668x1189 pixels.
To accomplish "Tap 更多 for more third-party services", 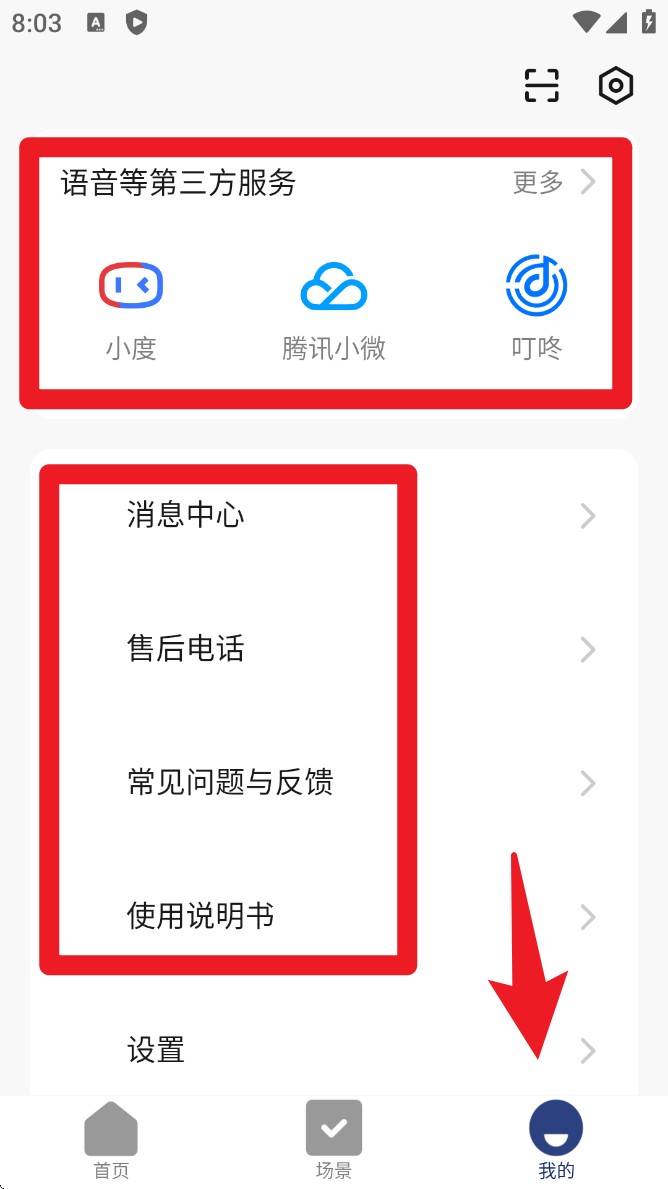I will (x=553, y=182).
